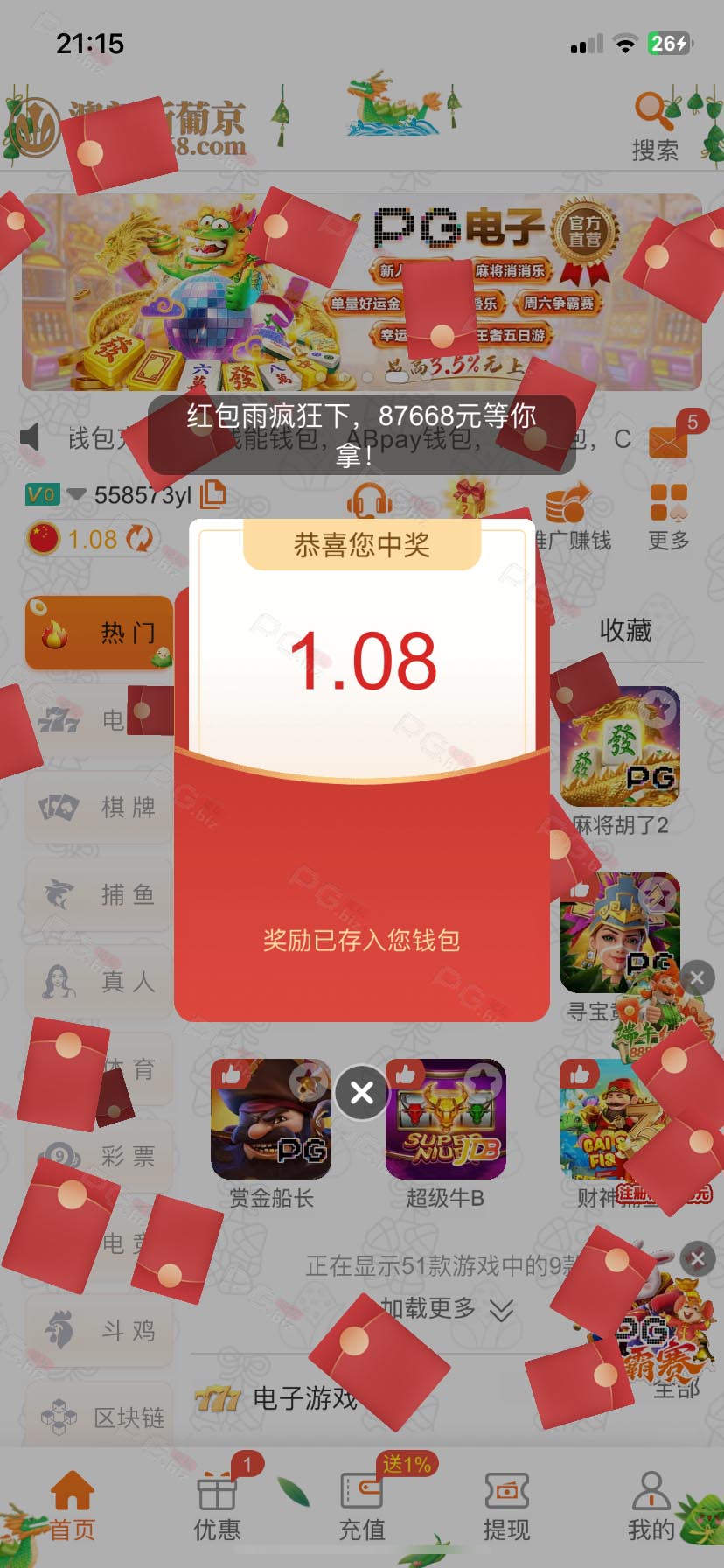Open the 优惠 promotions tab

[217, 1507]
